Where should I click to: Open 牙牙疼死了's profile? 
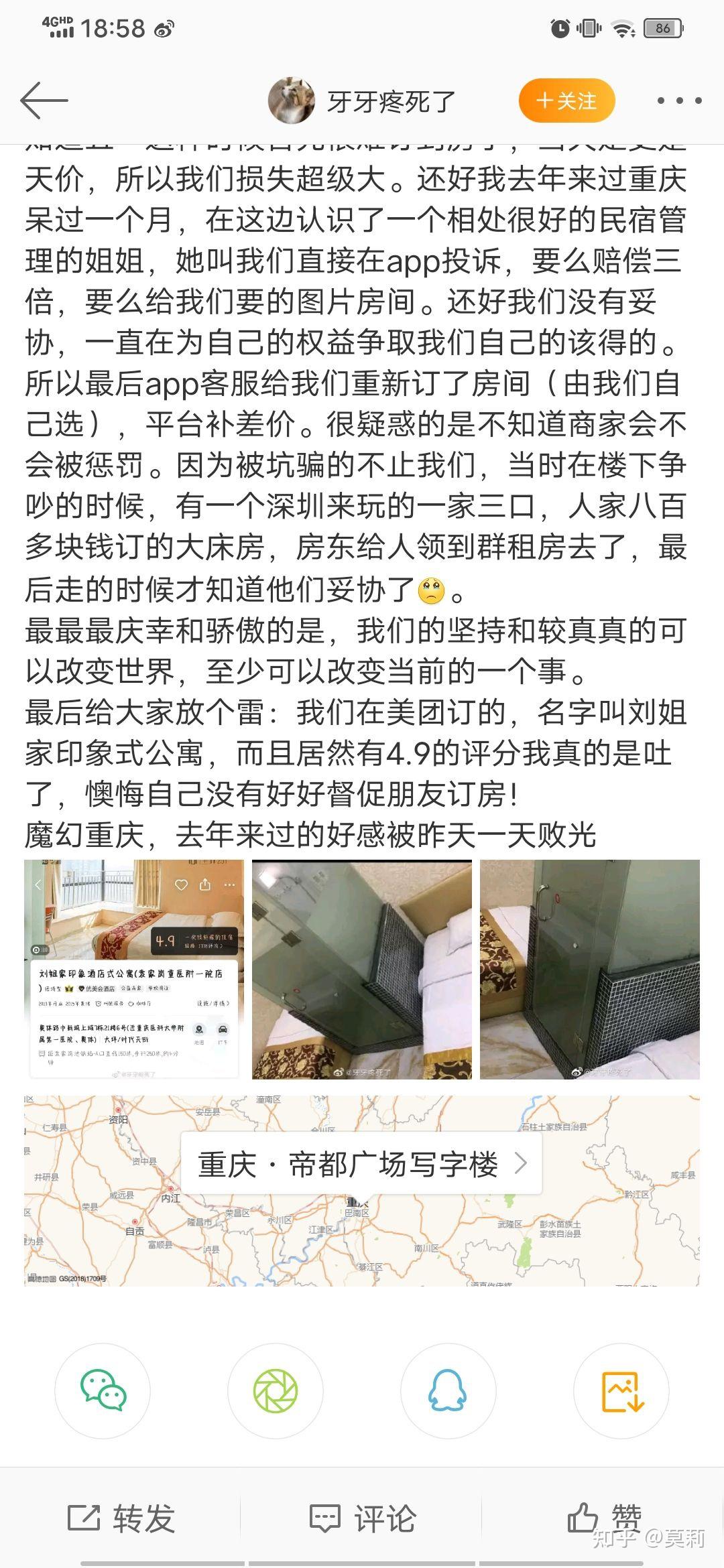[363, 101]
